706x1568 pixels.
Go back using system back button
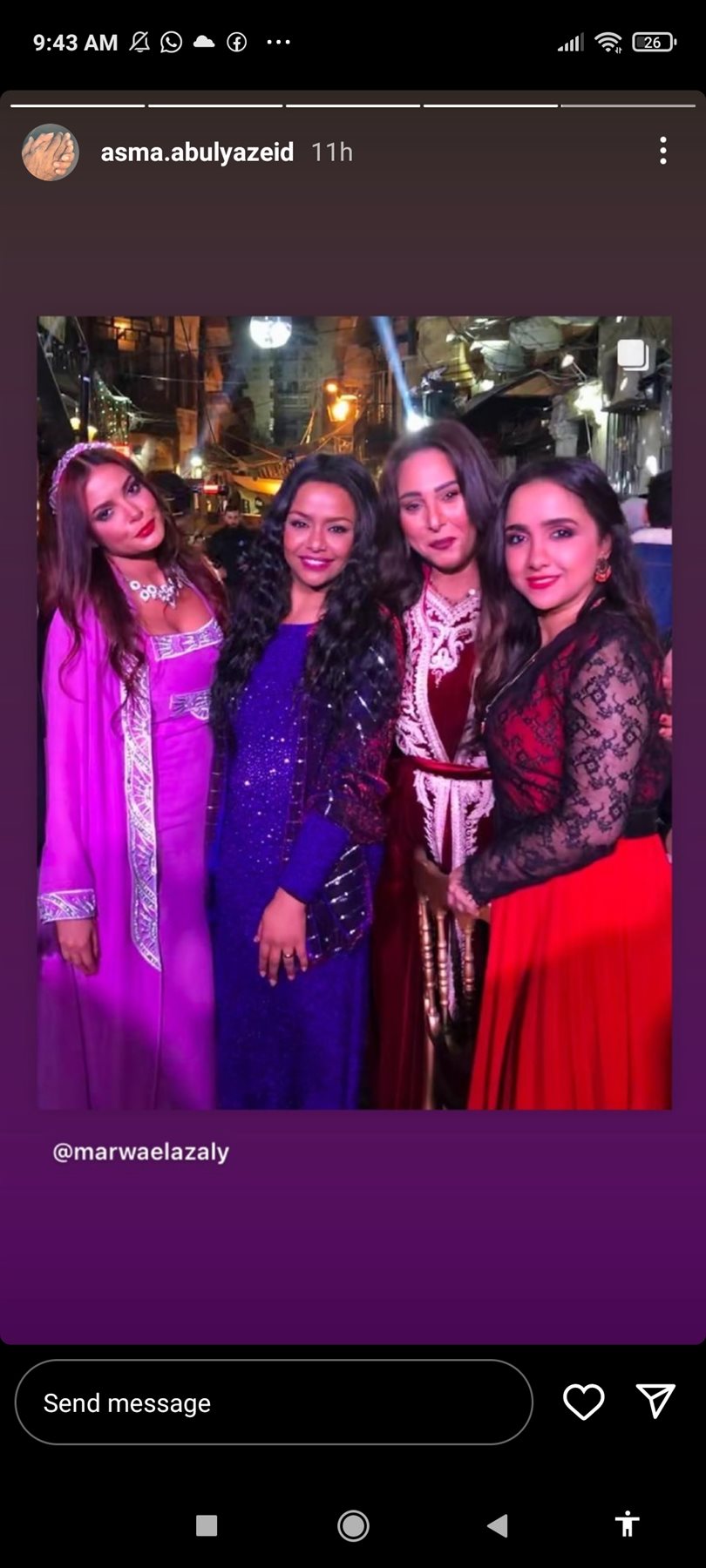pos(498,1525)
